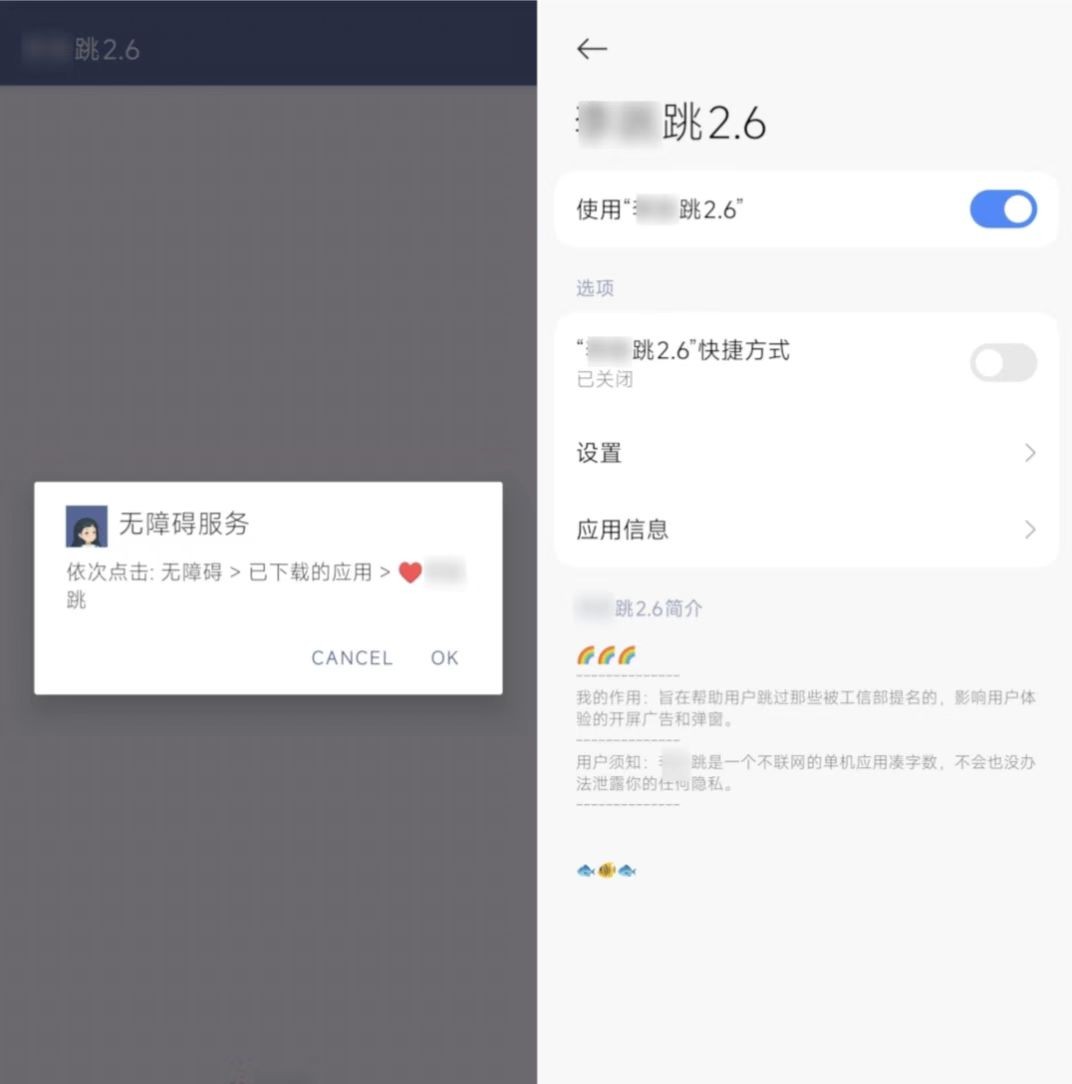The width and height of the screenshot is (1072, 1084).
Task: Tap OK in the accessibility service dialog
Action: coord(444,658)
